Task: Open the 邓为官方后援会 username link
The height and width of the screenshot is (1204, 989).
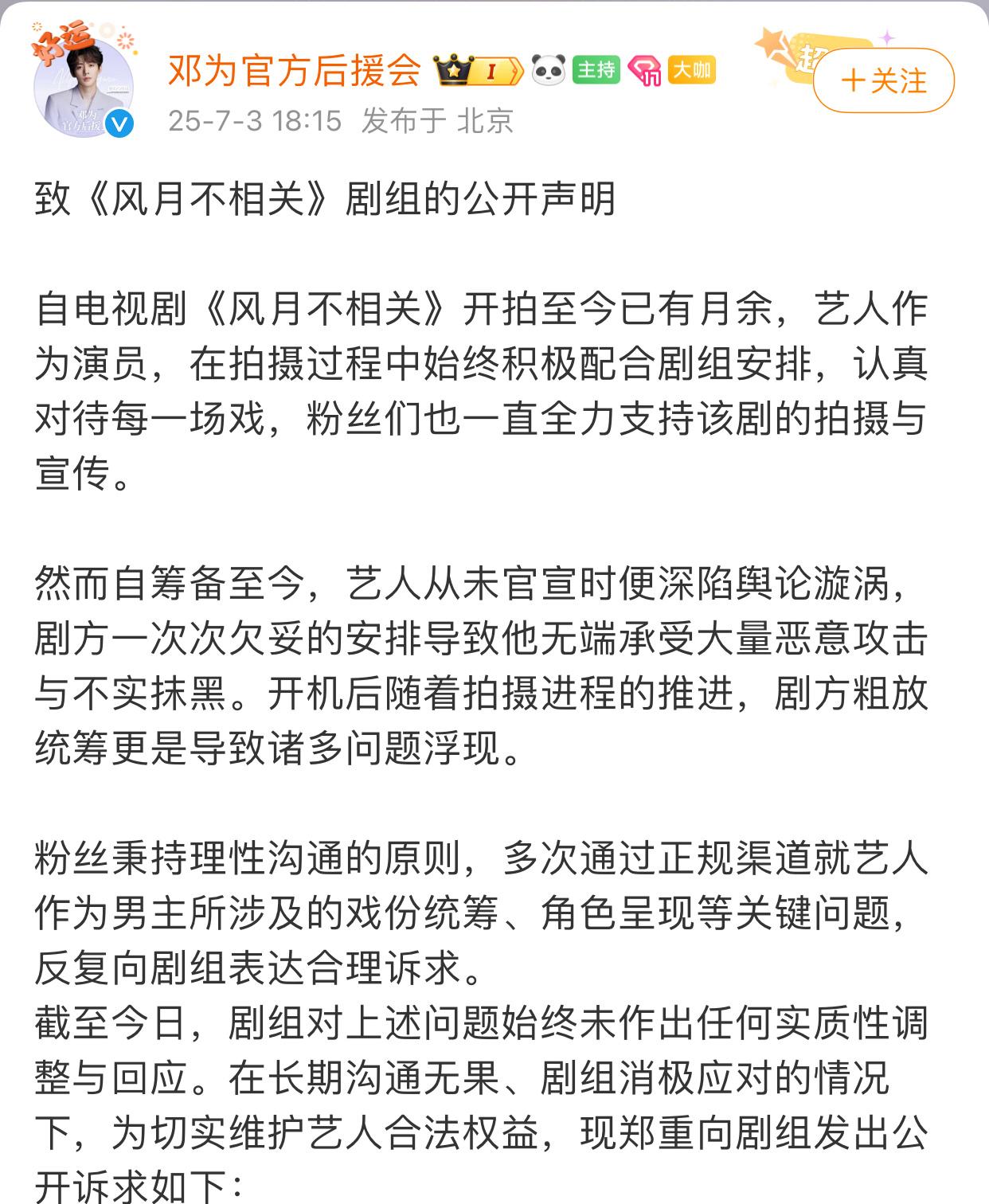Action: 294,70
